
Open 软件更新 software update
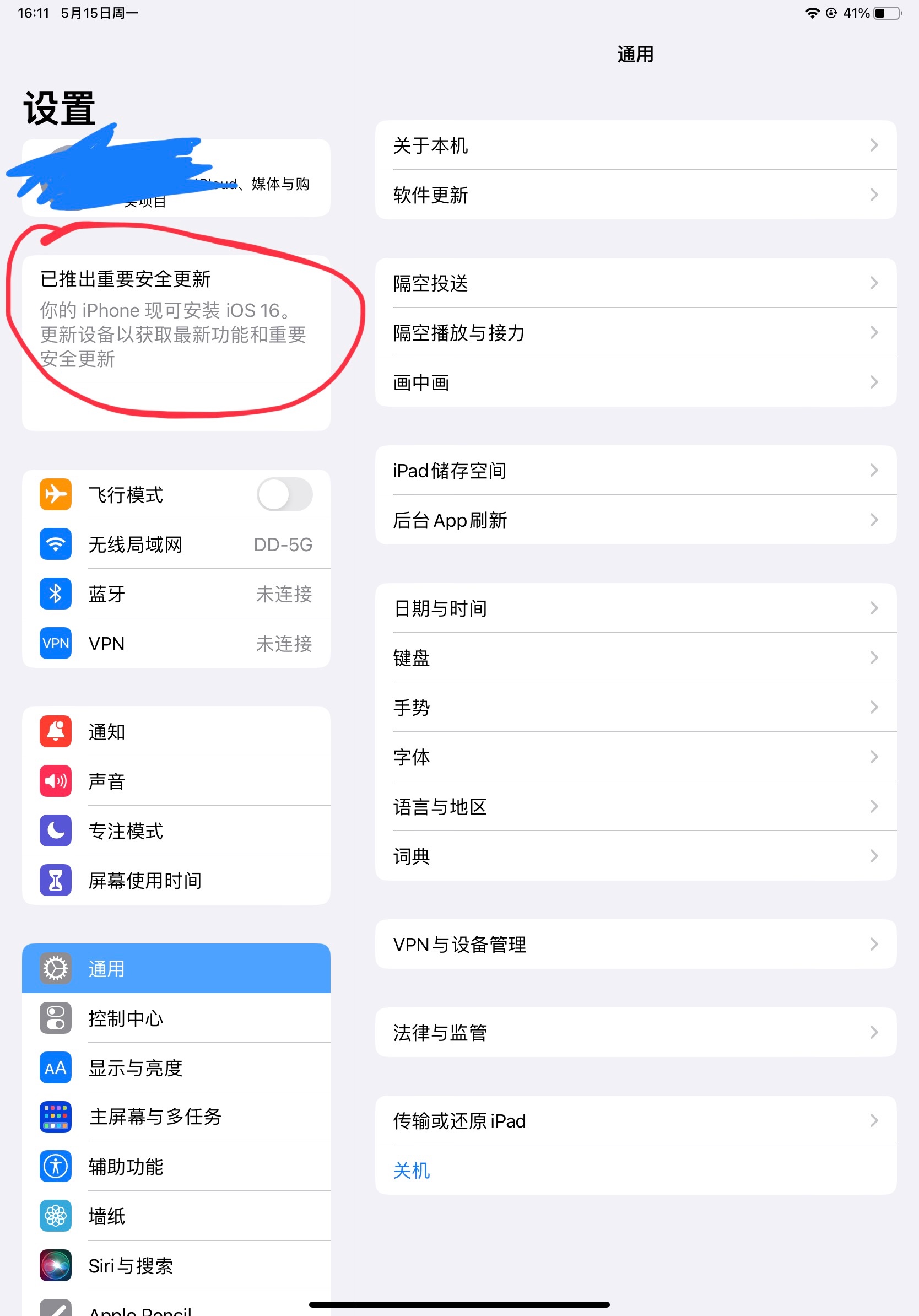click(x=635, y=195)
